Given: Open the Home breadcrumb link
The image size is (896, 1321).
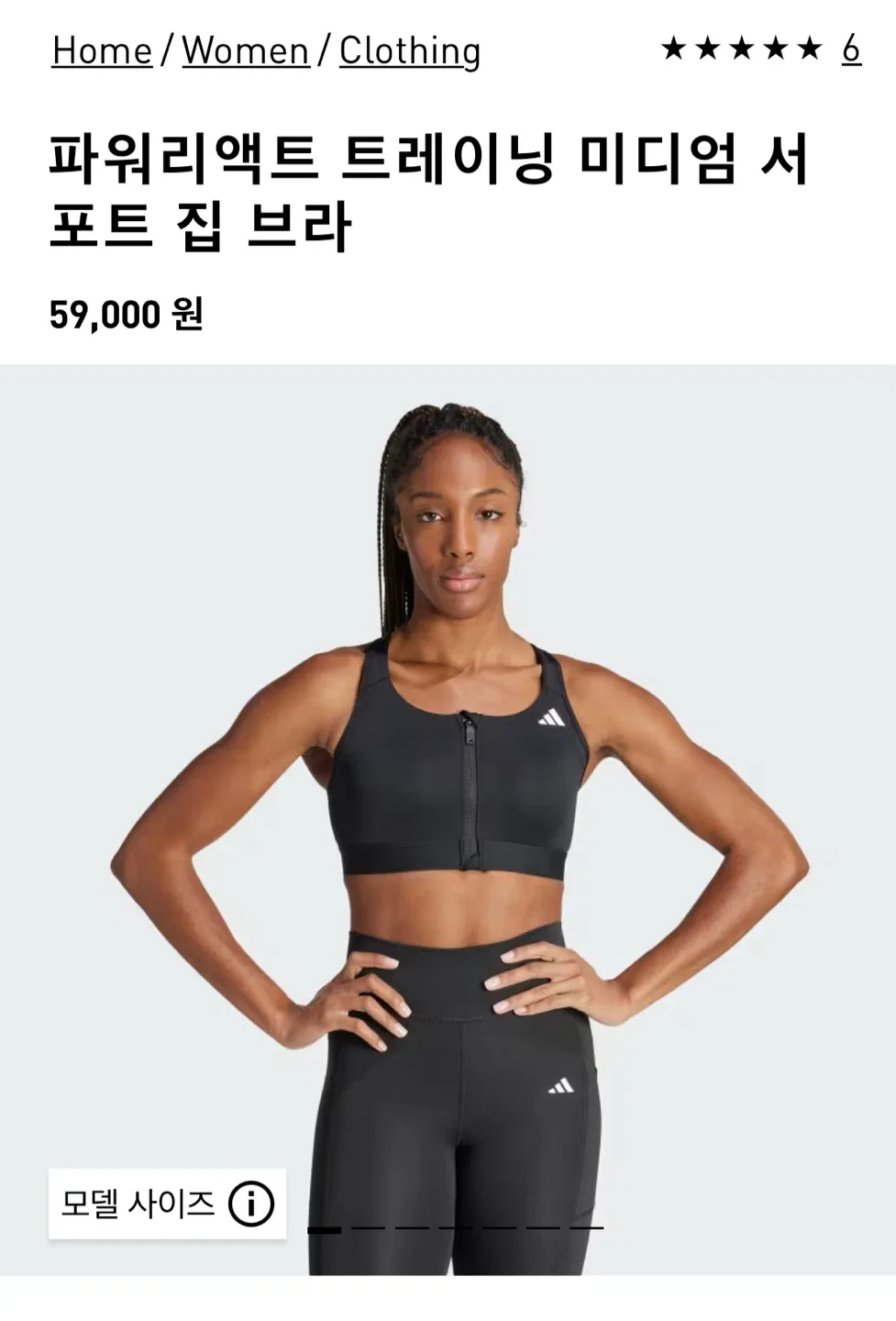Looking at the screenshot, I should [102, 50].
